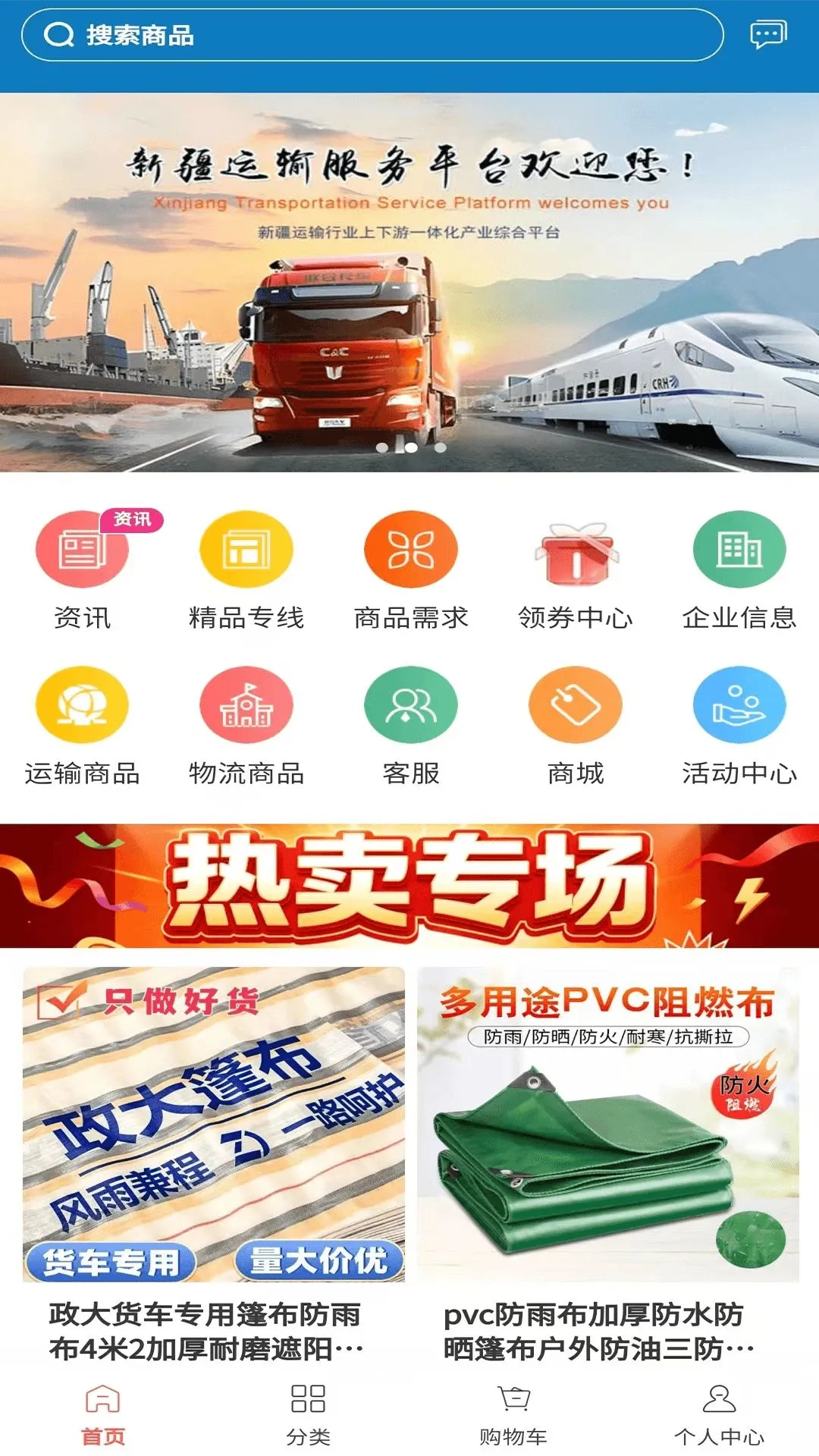Open the 搜索商品 search box

(372, 35)
